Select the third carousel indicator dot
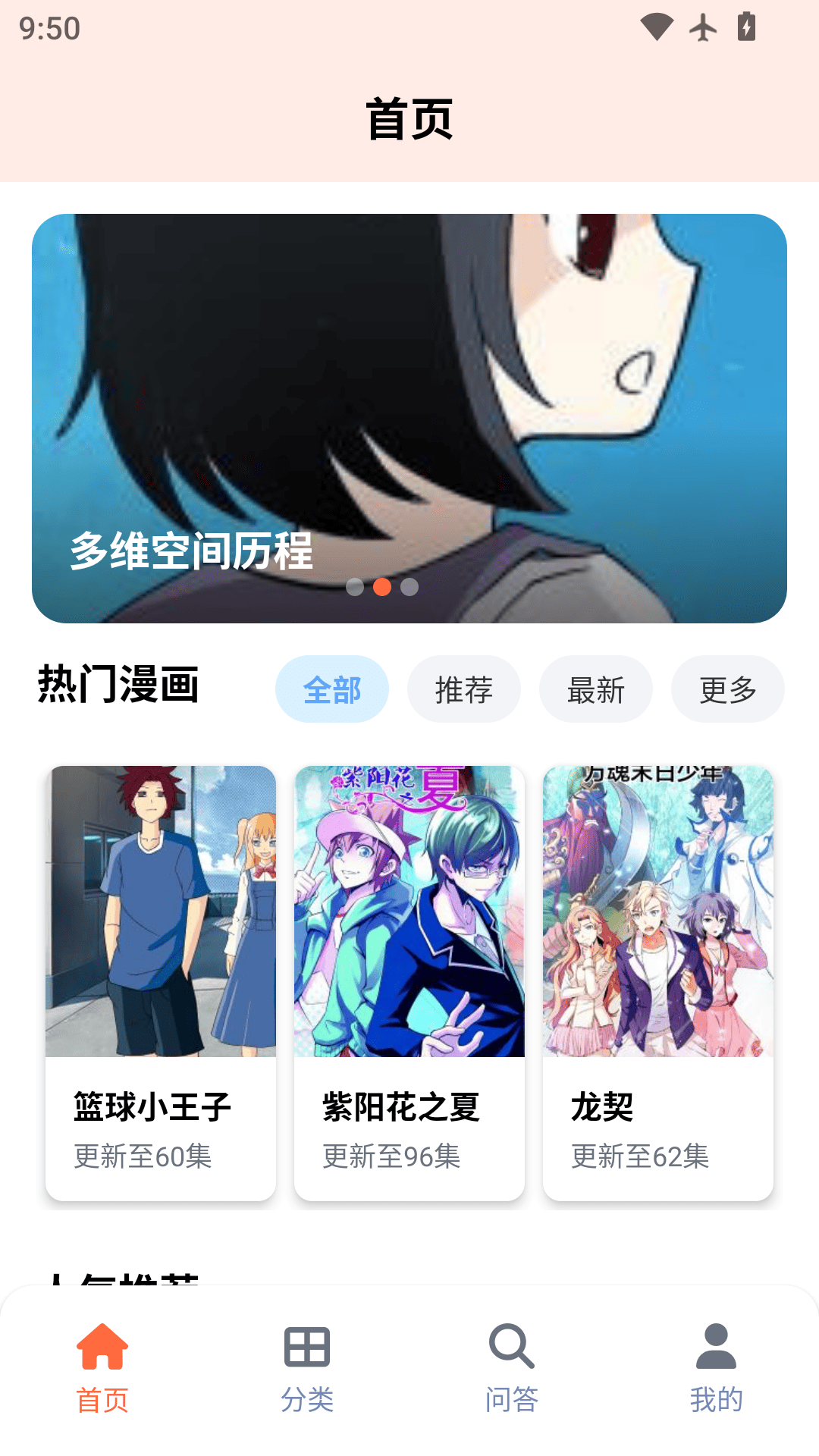Image resolution: width=819 pixels, height=1456 pixels. coord(409,587)
